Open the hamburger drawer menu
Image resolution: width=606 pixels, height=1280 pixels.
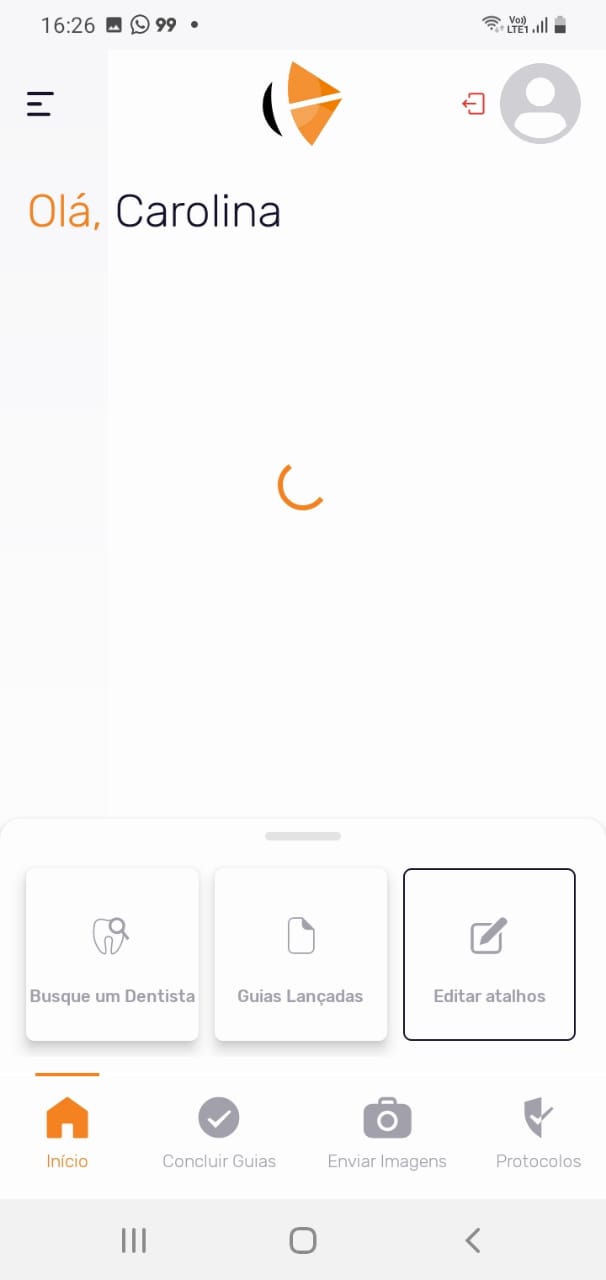40,104
